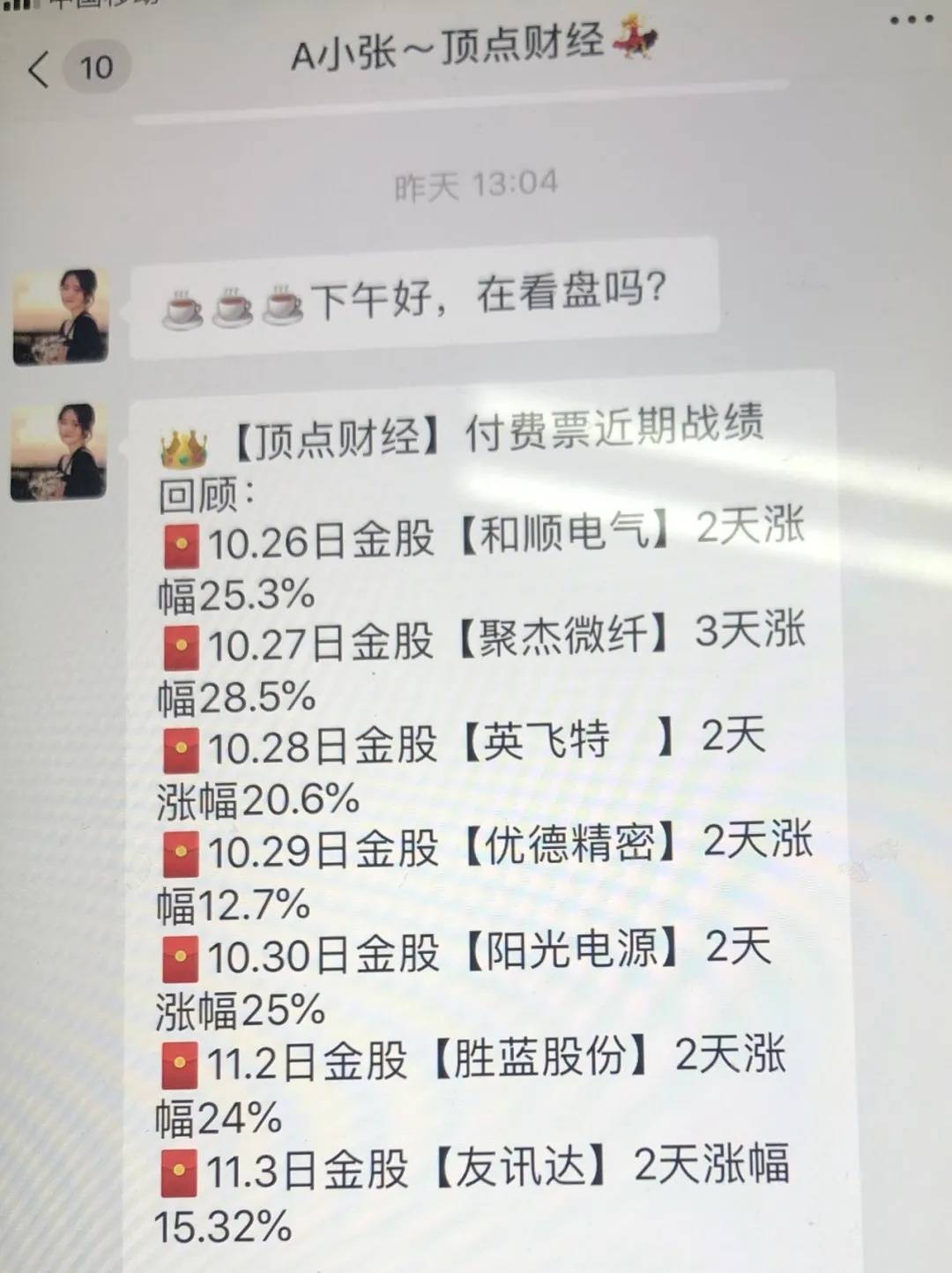Go back to the chat list
952x1273 pixels.
point(40,69)
